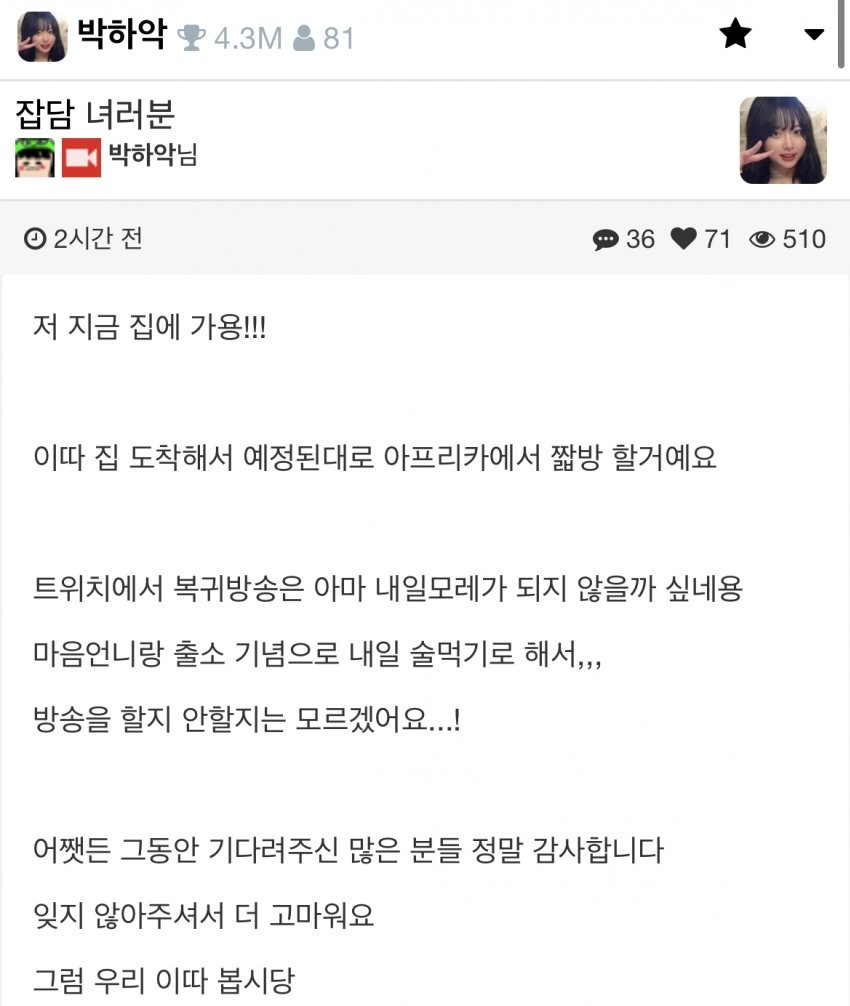
Task: Open 박하악 channel name in header
Action: [121, 36]
